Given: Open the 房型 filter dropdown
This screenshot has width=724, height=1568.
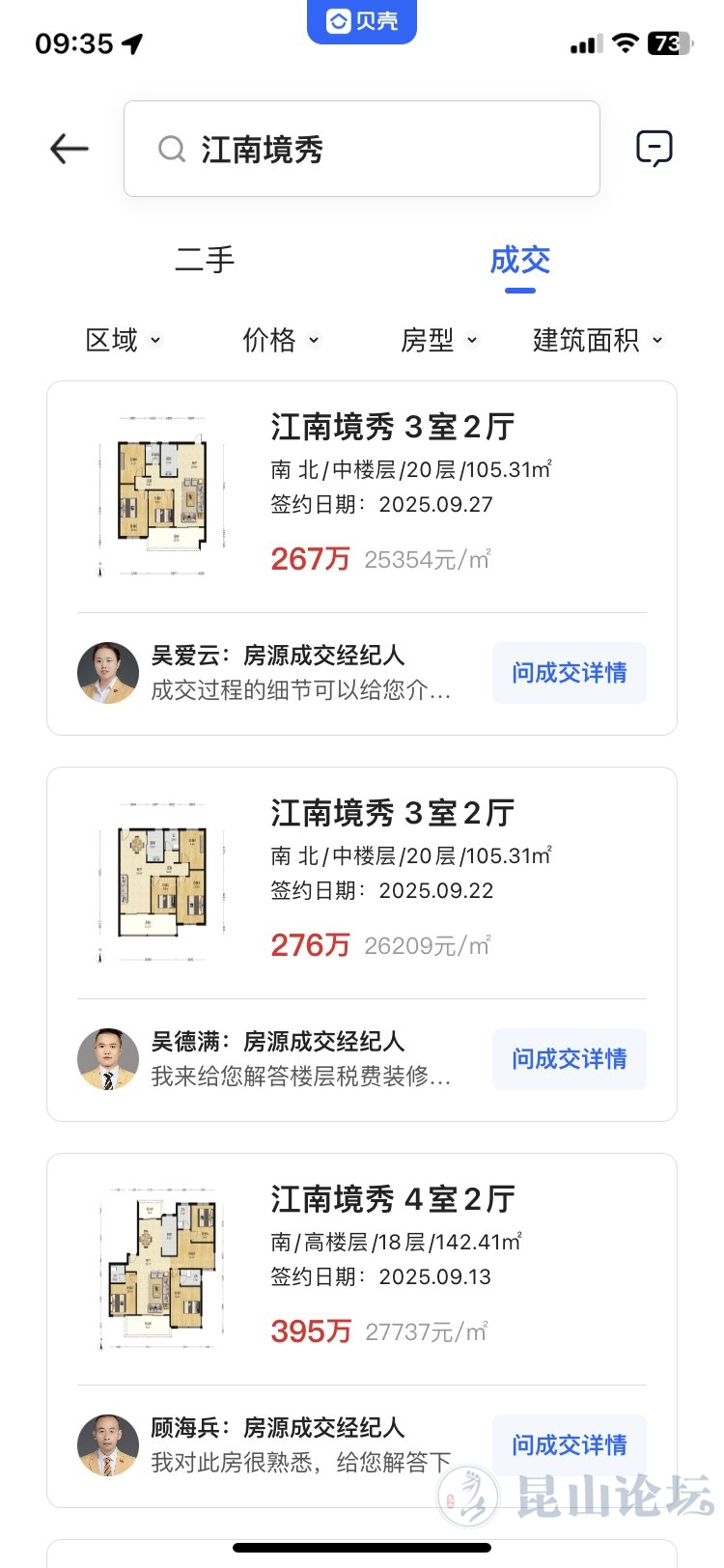Looking at the screenshot, I should pyautogui.click(x=438, y=340).
